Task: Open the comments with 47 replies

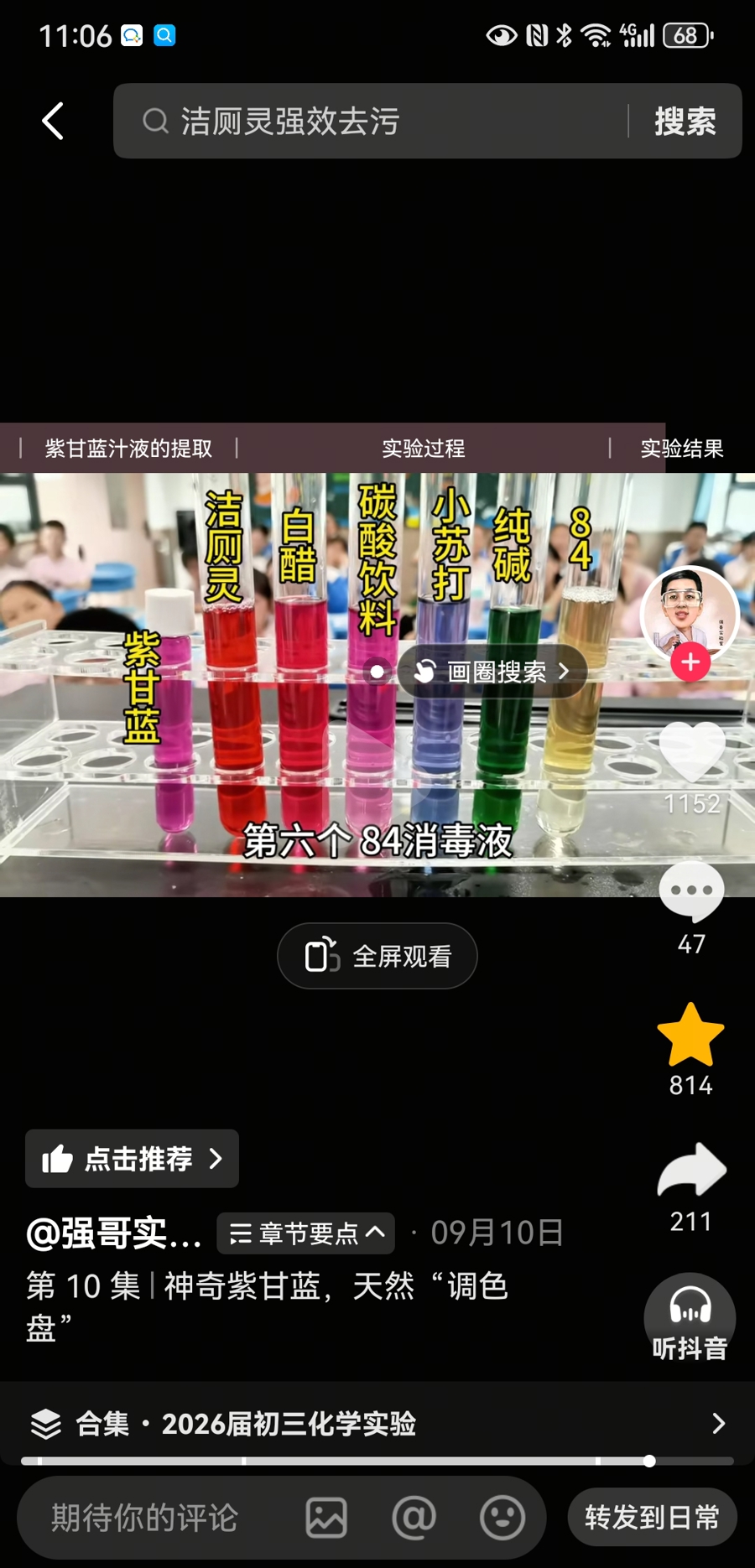Action: pyautogui.click(x=691, y=893)
